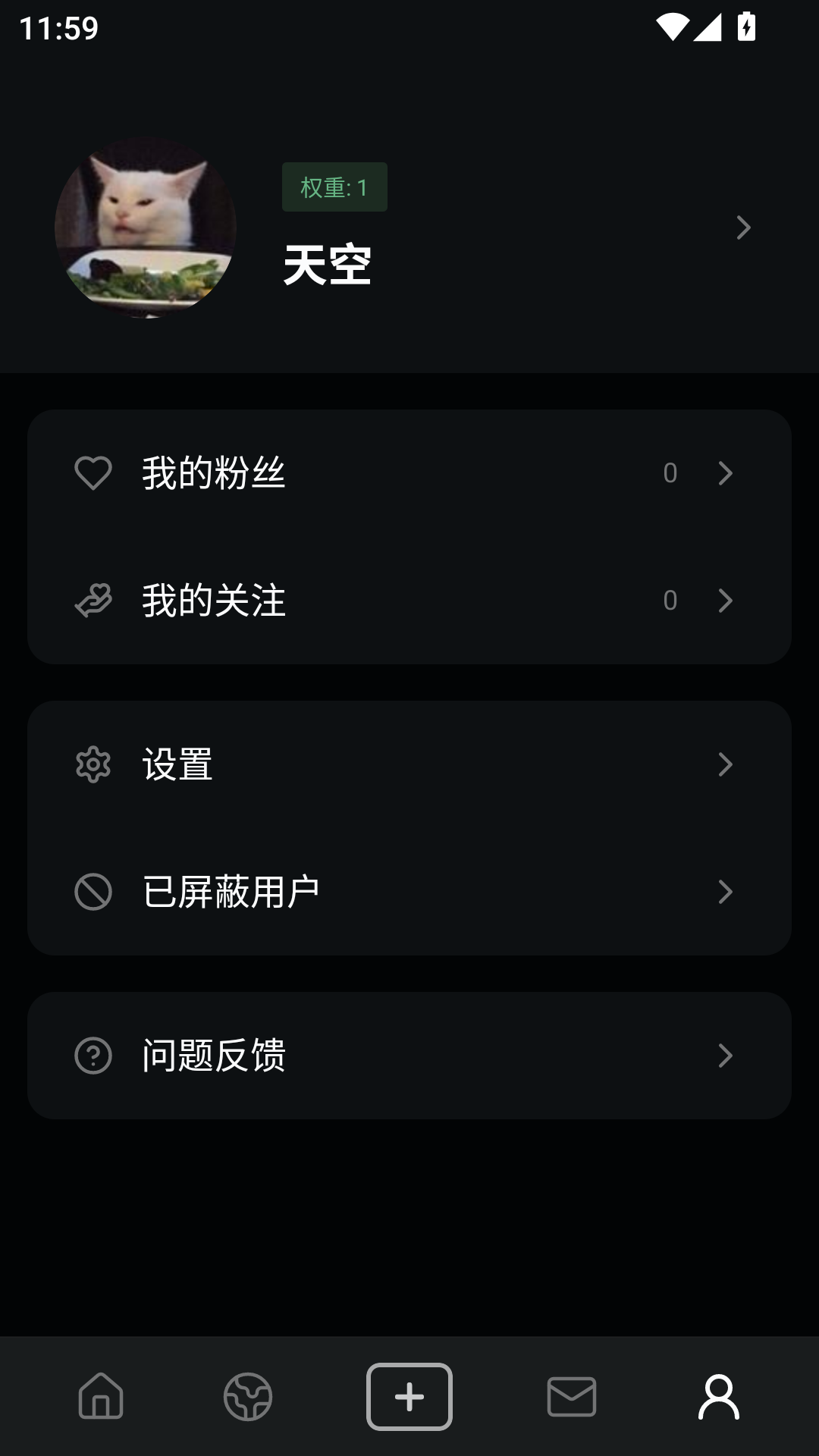The width and height of the screenshot is (819, 1456).
Task: Click the follow hands icon beside 我的关注
Action: pos(93,601)
